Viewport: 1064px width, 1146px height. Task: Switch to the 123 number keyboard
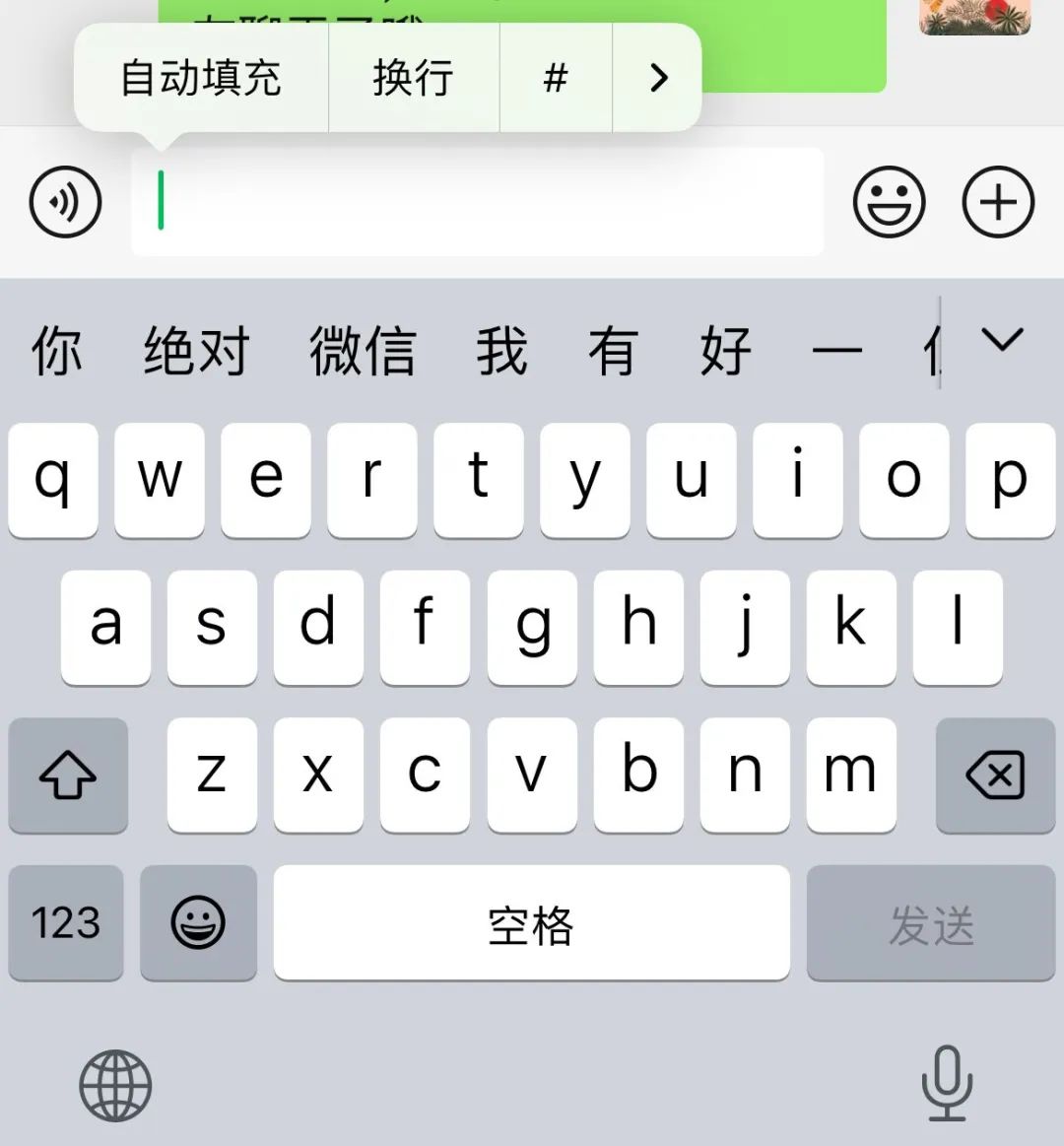(66, 924)
